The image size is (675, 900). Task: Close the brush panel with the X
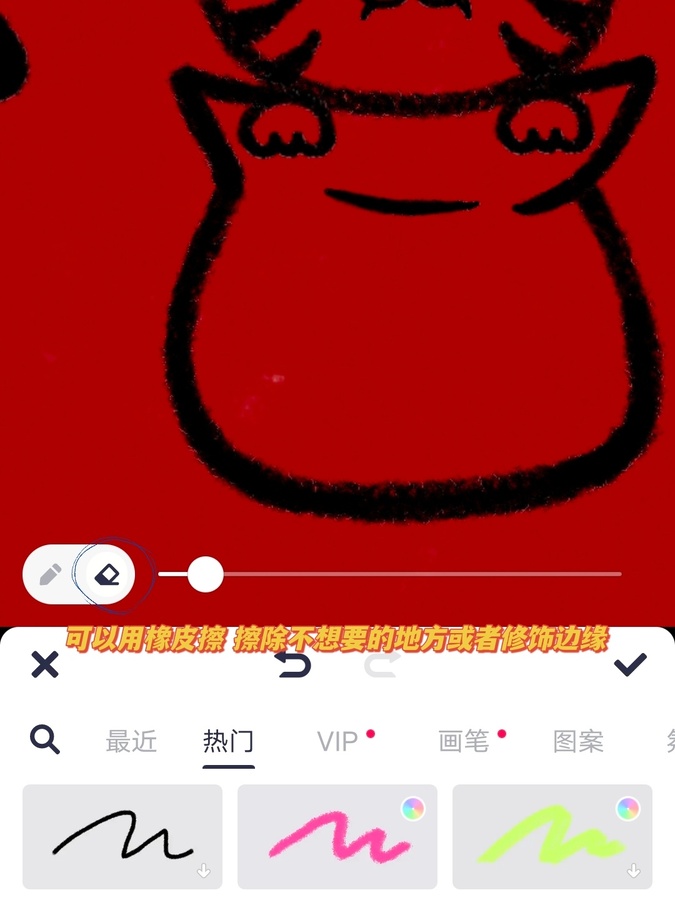point(45,664)
